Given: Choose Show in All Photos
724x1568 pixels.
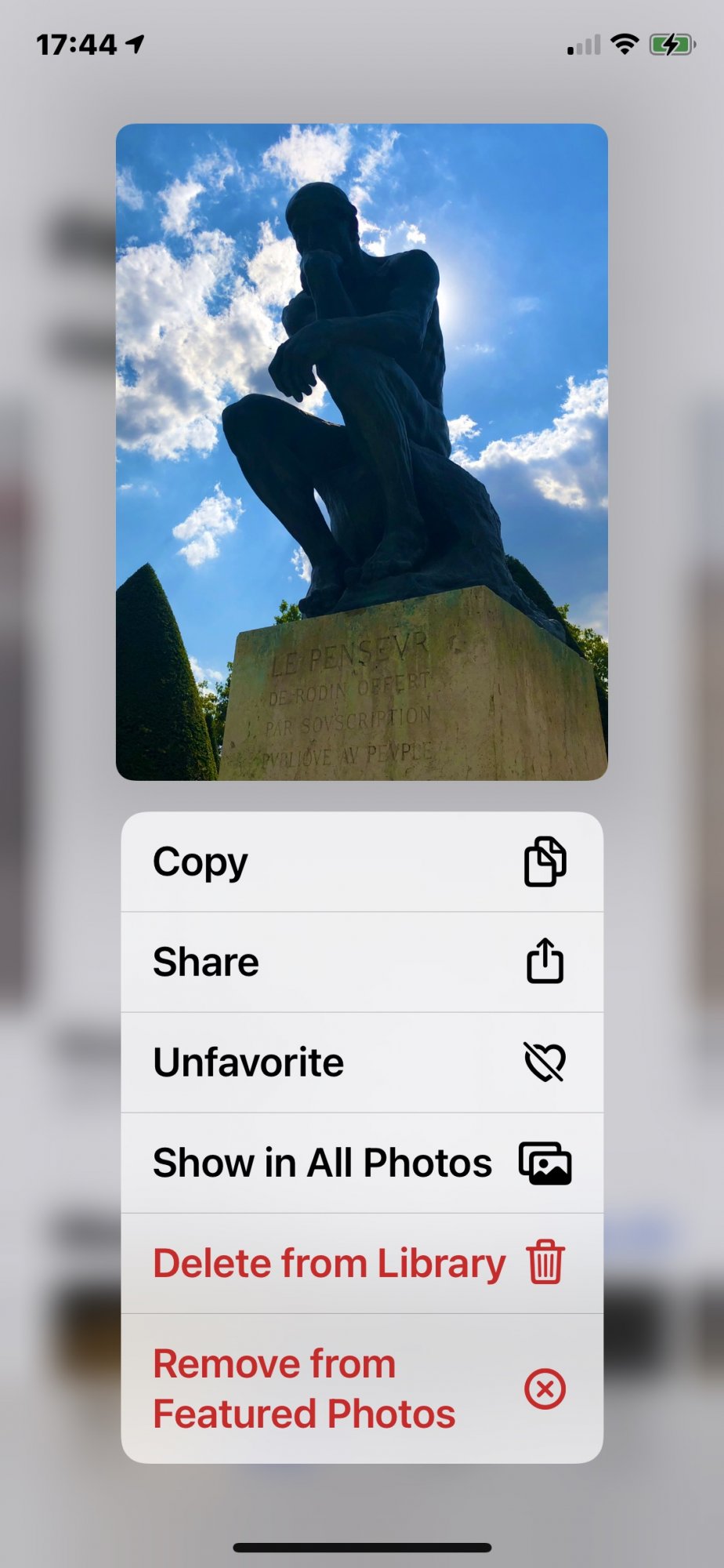Looking at the screenshot, I should [x=361, y=1163].
